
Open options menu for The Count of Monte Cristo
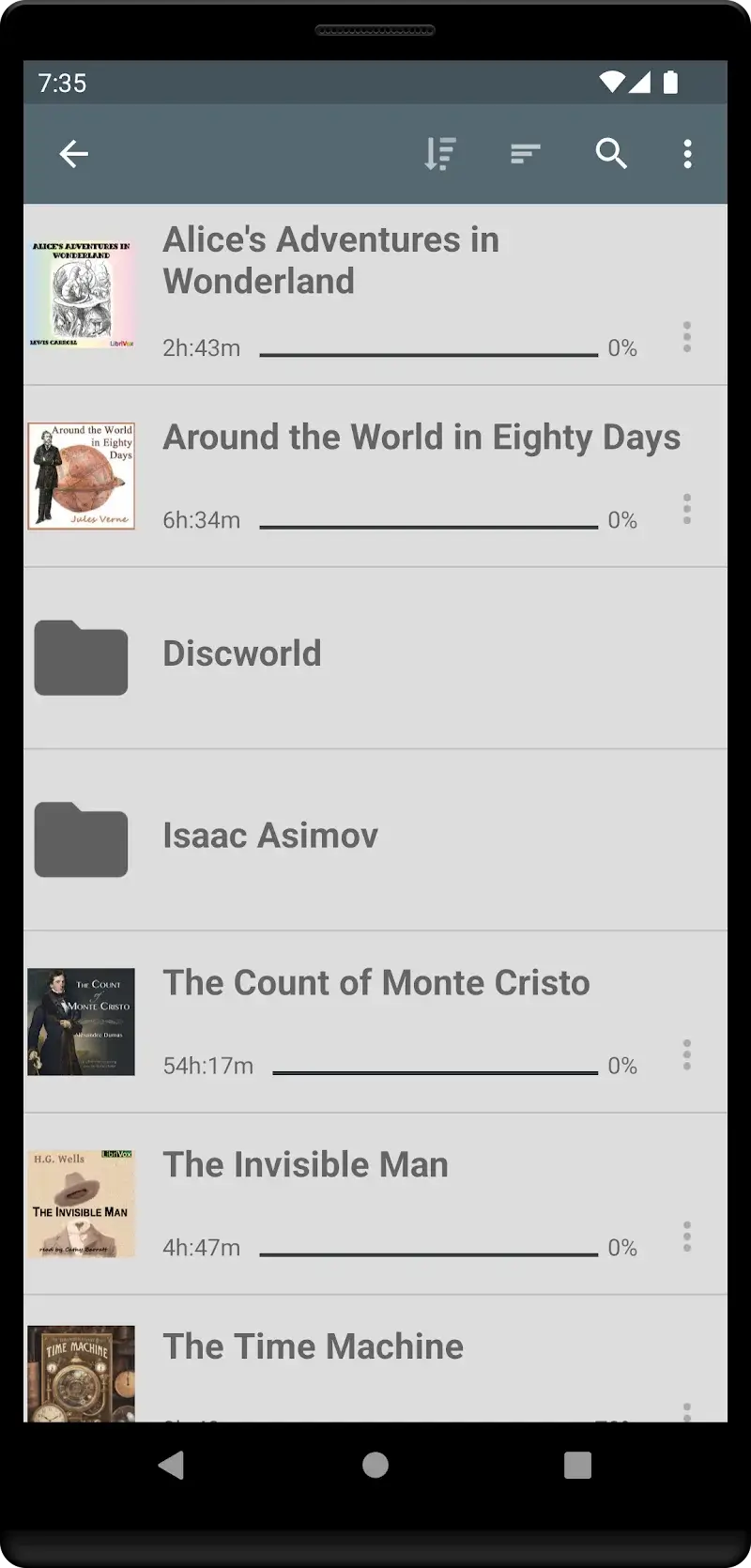[x=686, y=1054]
